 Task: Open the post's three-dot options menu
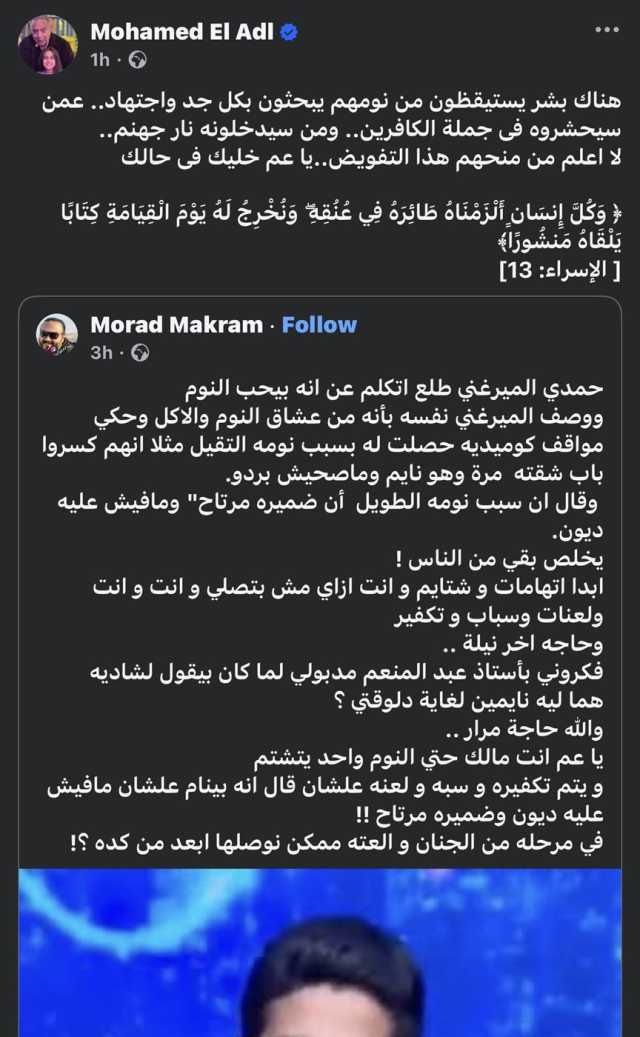coord(606,30)
